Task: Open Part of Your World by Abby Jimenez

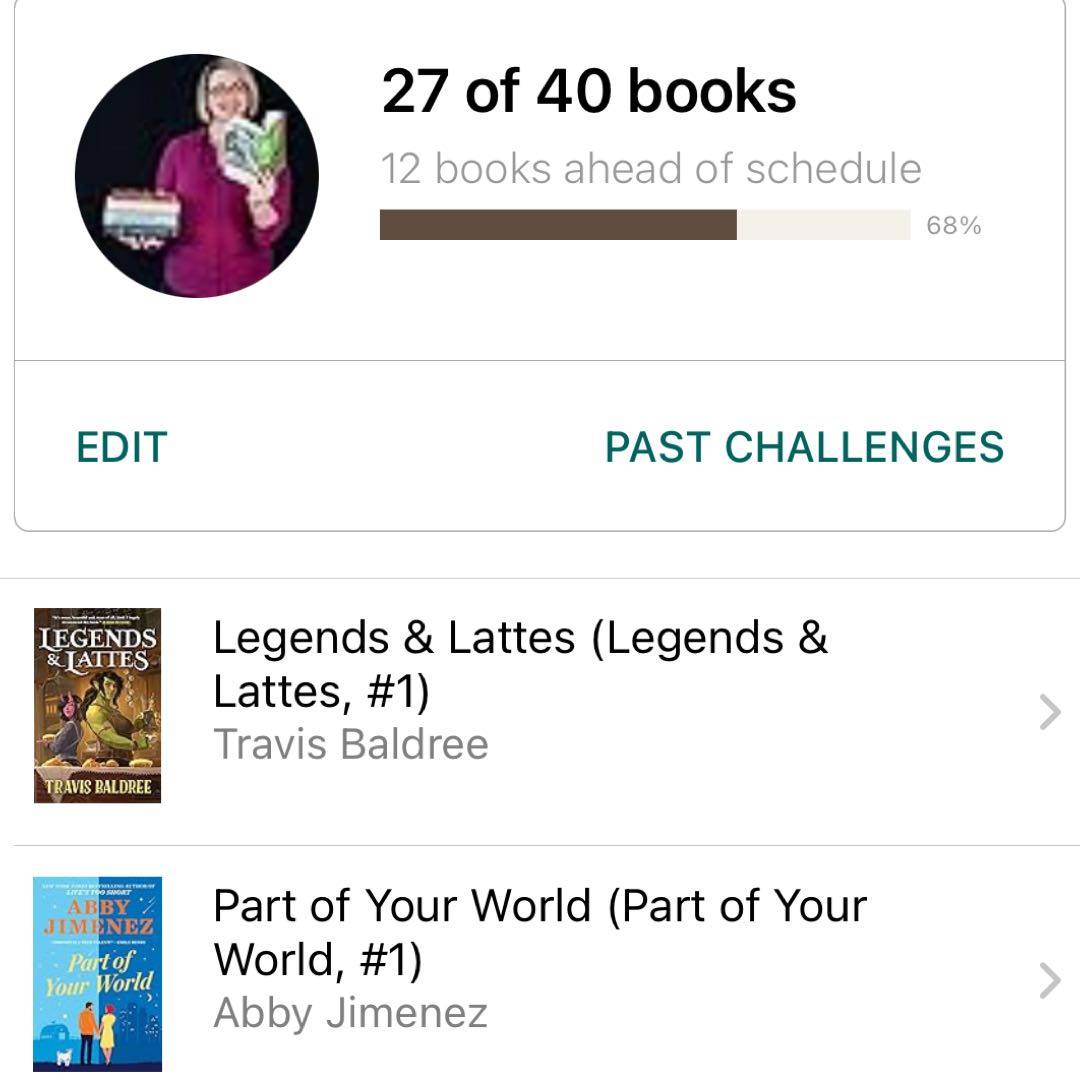Action: click(540, 958)
